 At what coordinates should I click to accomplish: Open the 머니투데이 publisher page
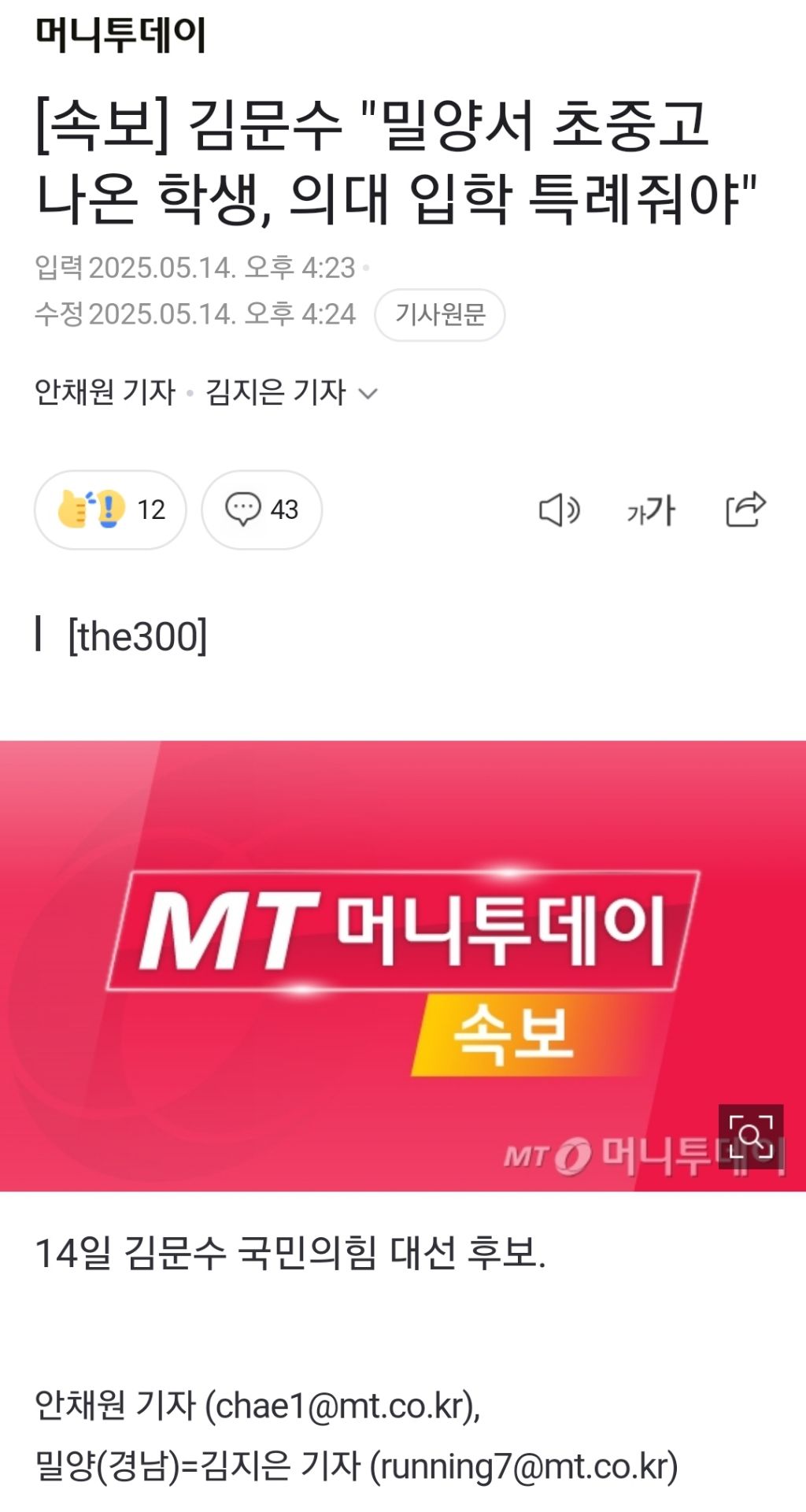(120, 35)
